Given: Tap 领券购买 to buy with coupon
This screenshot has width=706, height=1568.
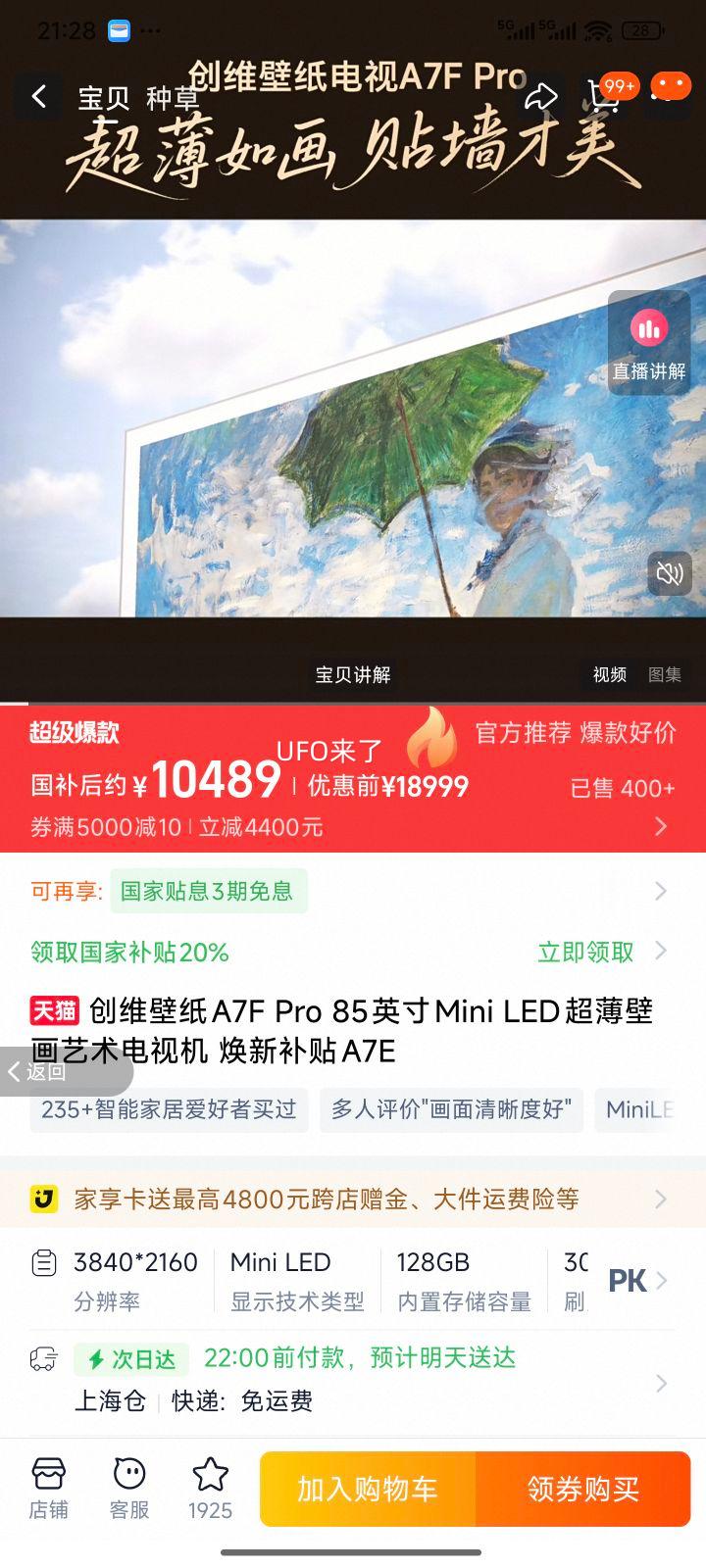Looking at the screenshot, I should [582, 1488].
